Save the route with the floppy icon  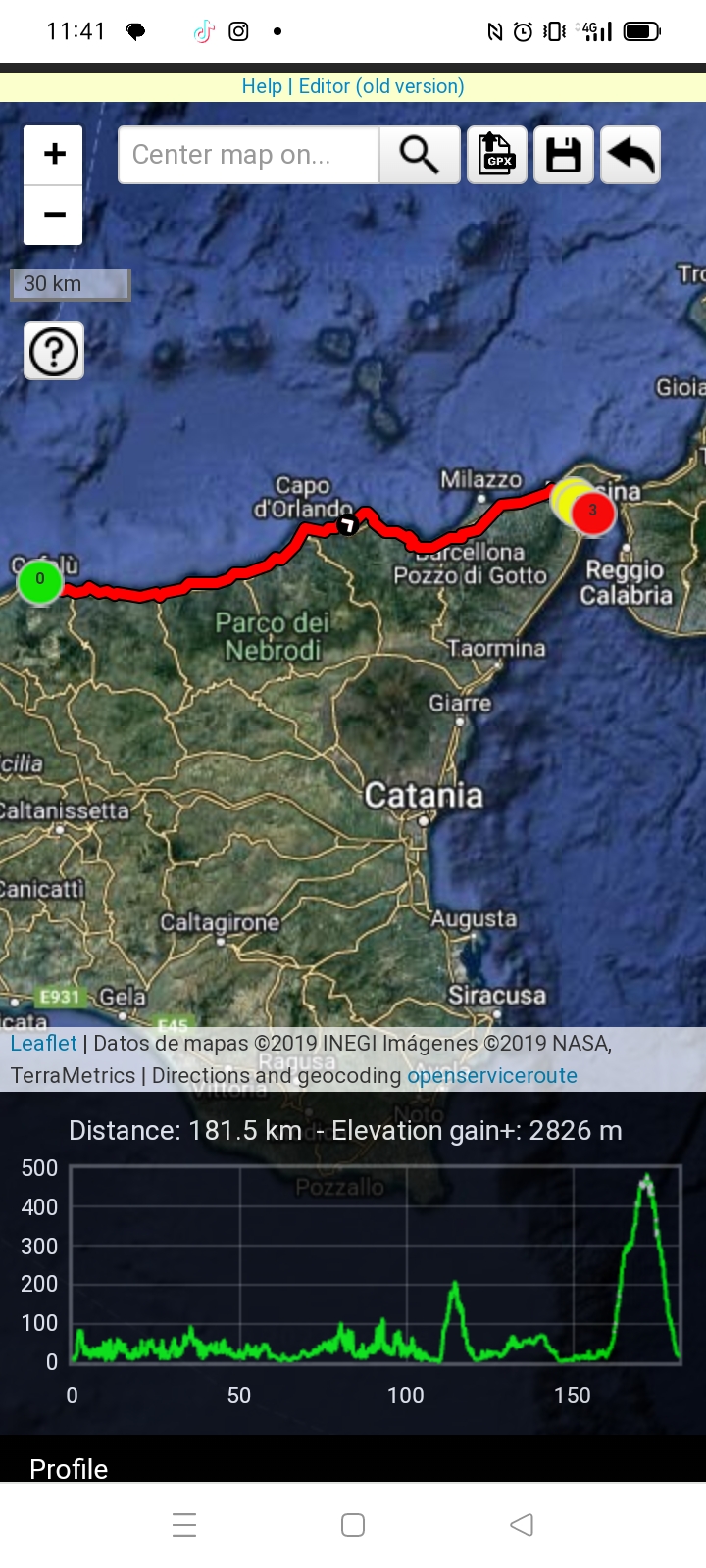(x=563, y=155)
